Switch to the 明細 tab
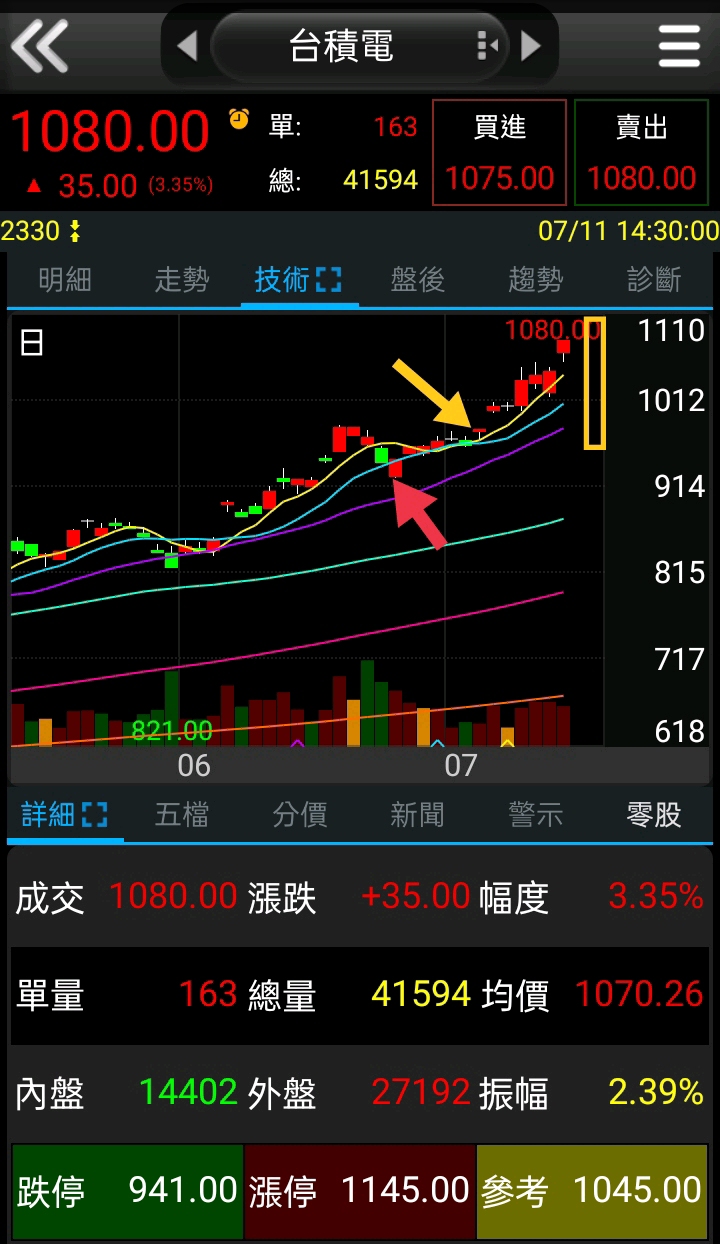 65,280
